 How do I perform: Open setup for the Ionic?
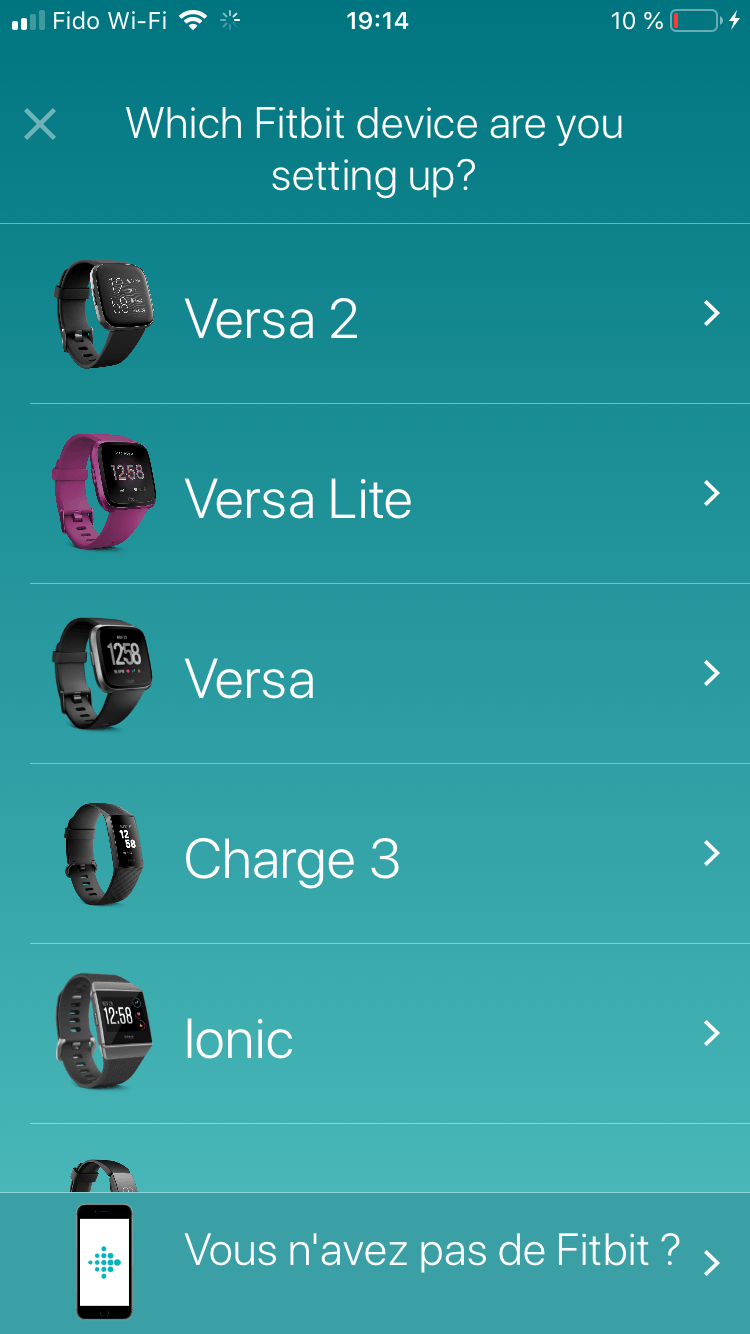click(x=375, y=1035)
